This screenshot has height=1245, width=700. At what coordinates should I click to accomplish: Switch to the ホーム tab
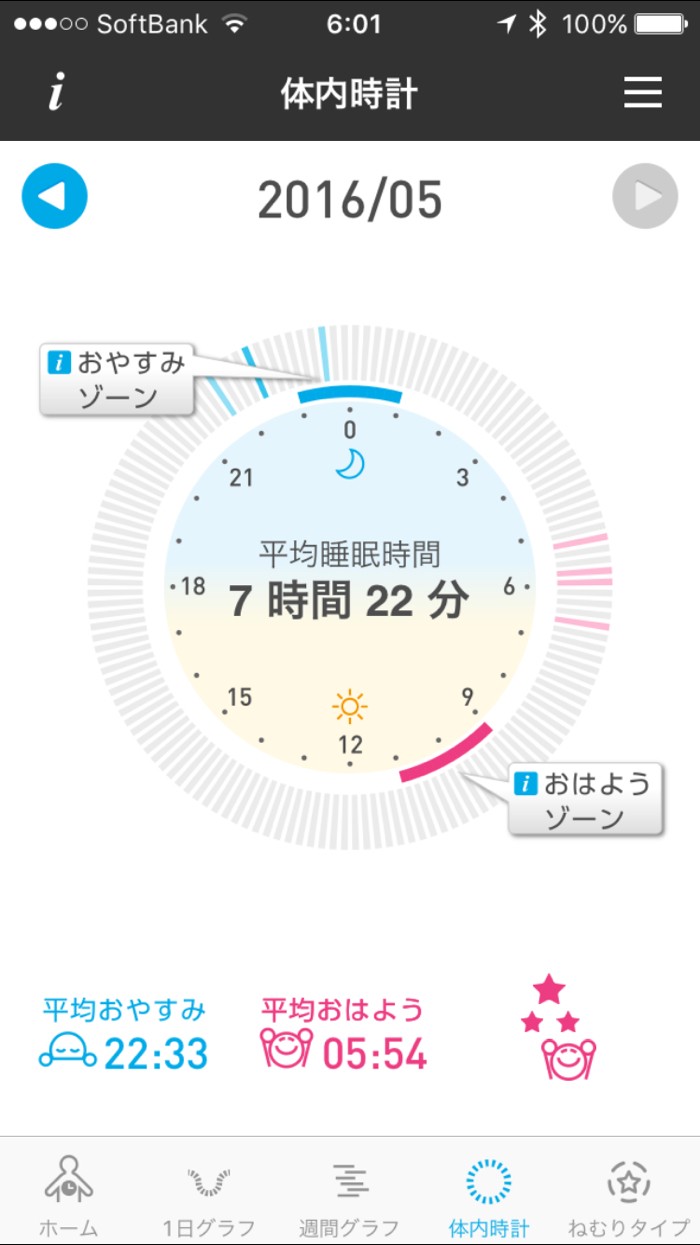point(69,1196)
